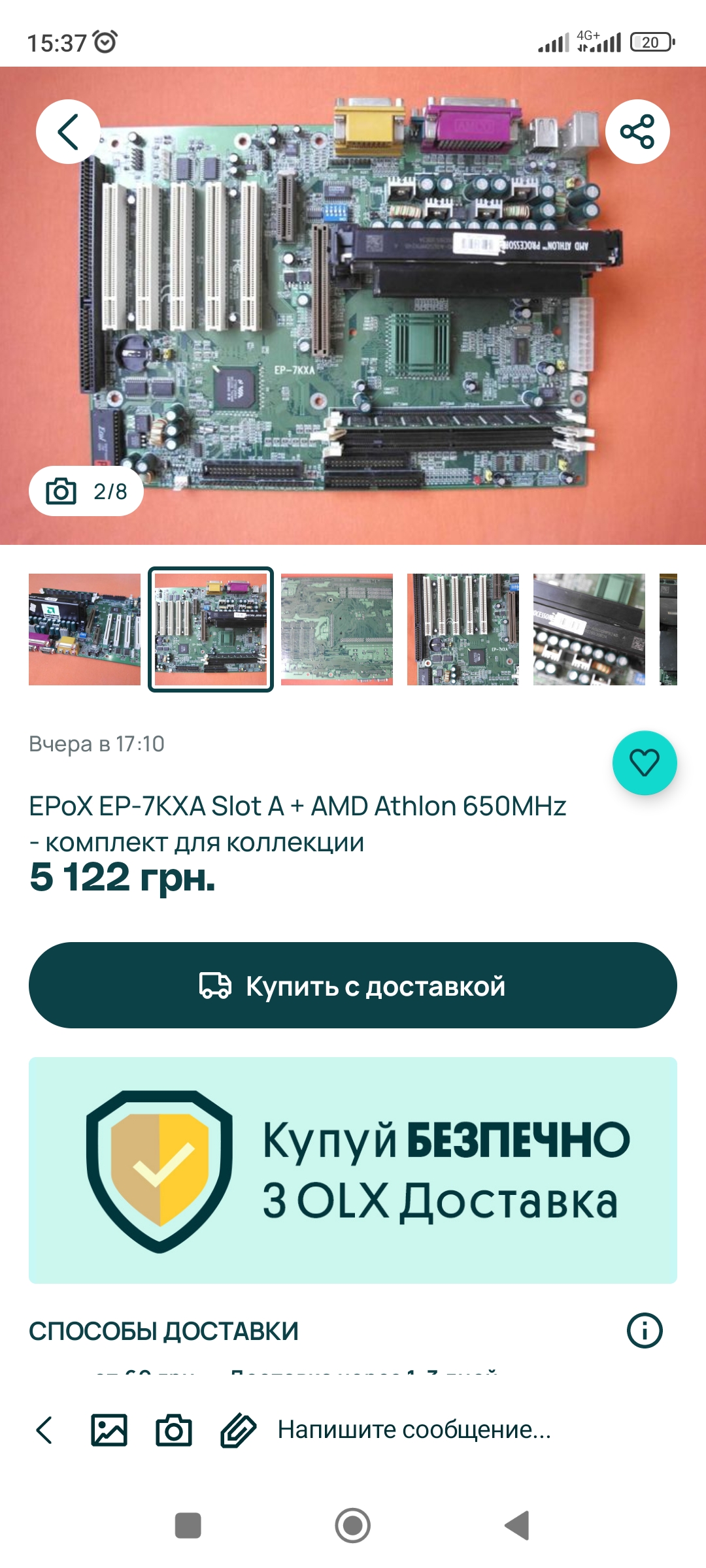
Task: Go back using the top-left arrow
Action: click(68, 131)
